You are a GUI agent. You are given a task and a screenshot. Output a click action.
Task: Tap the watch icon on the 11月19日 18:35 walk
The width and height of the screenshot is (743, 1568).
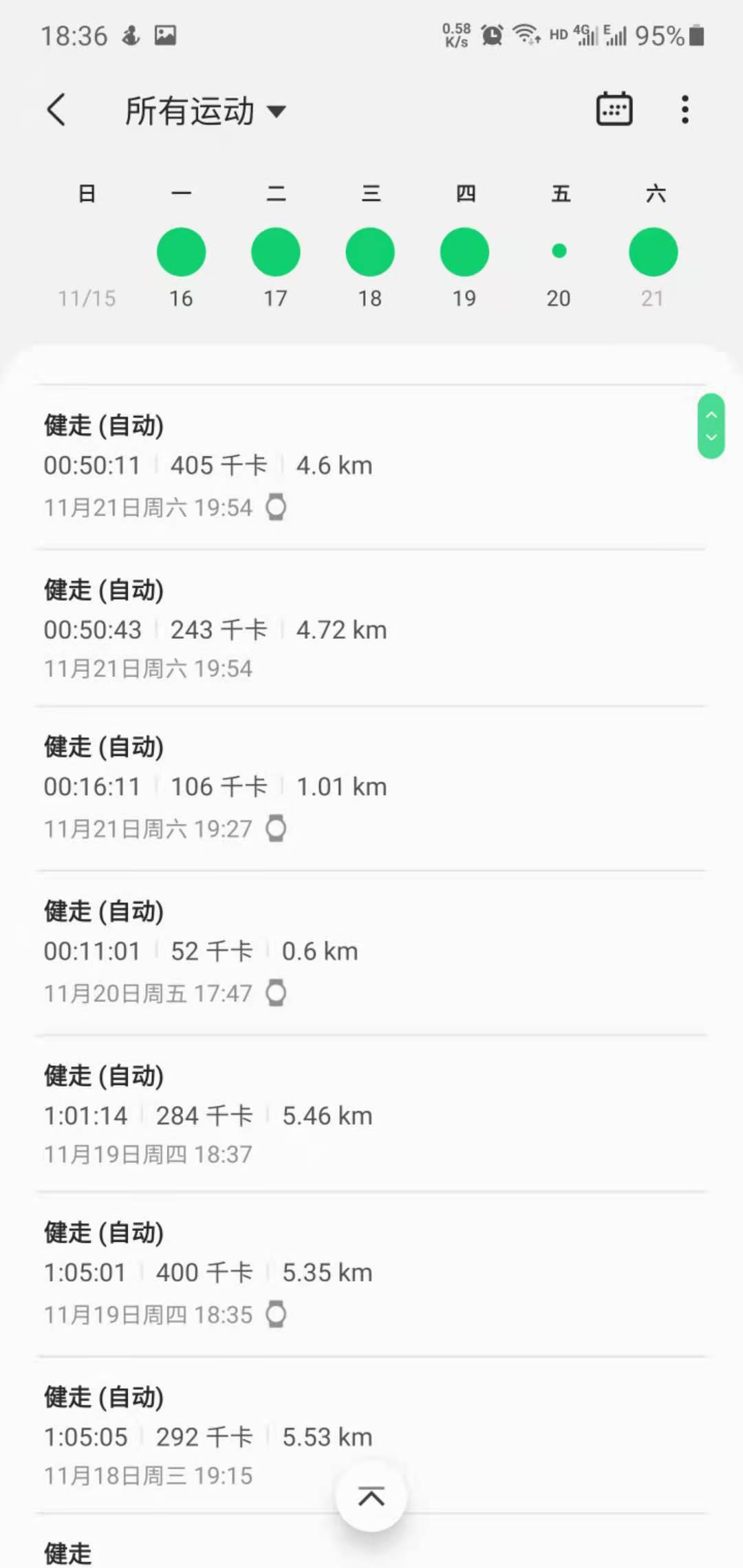click(274, 1314)
